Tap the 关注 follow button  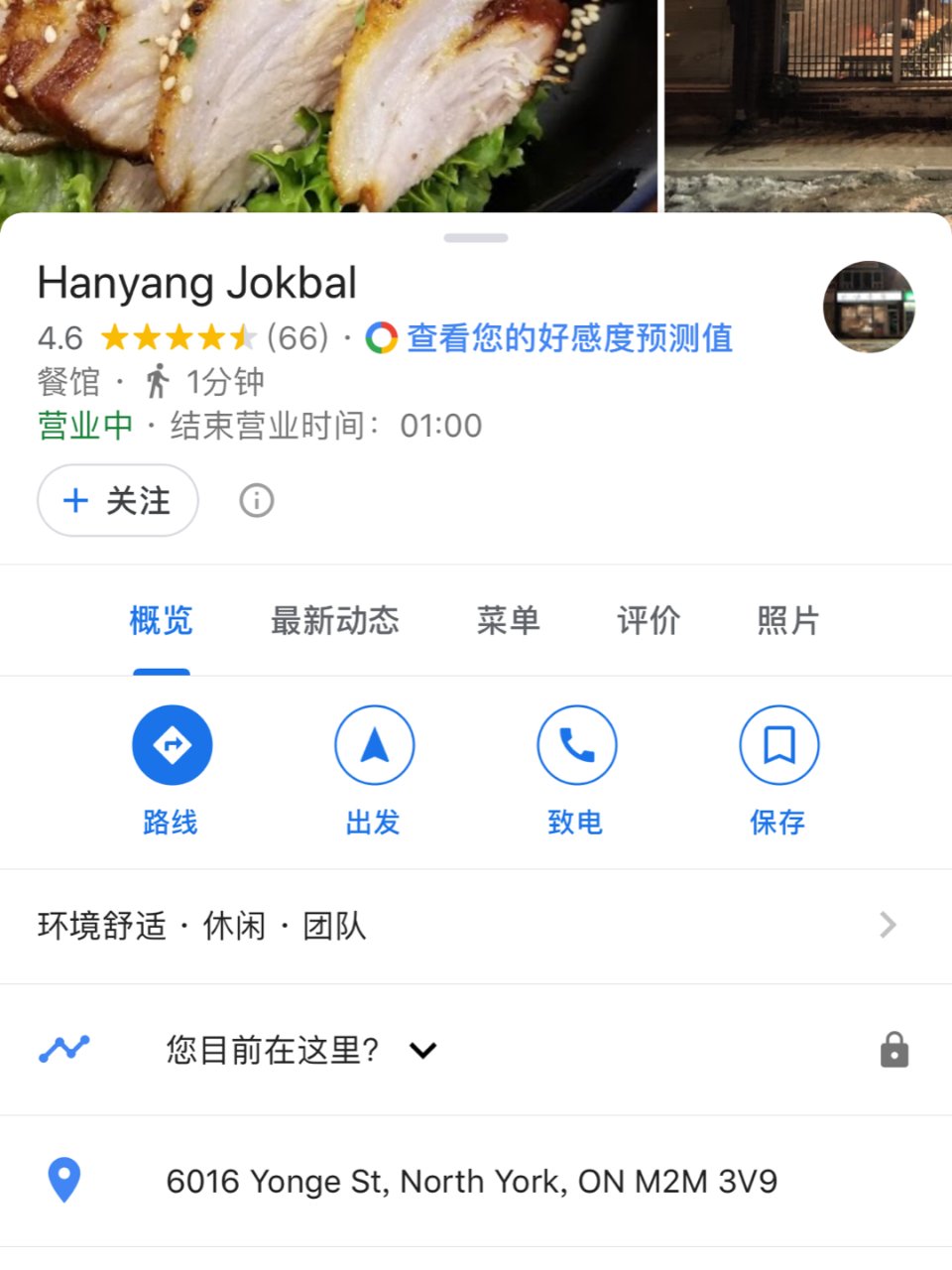click(117, 501)
